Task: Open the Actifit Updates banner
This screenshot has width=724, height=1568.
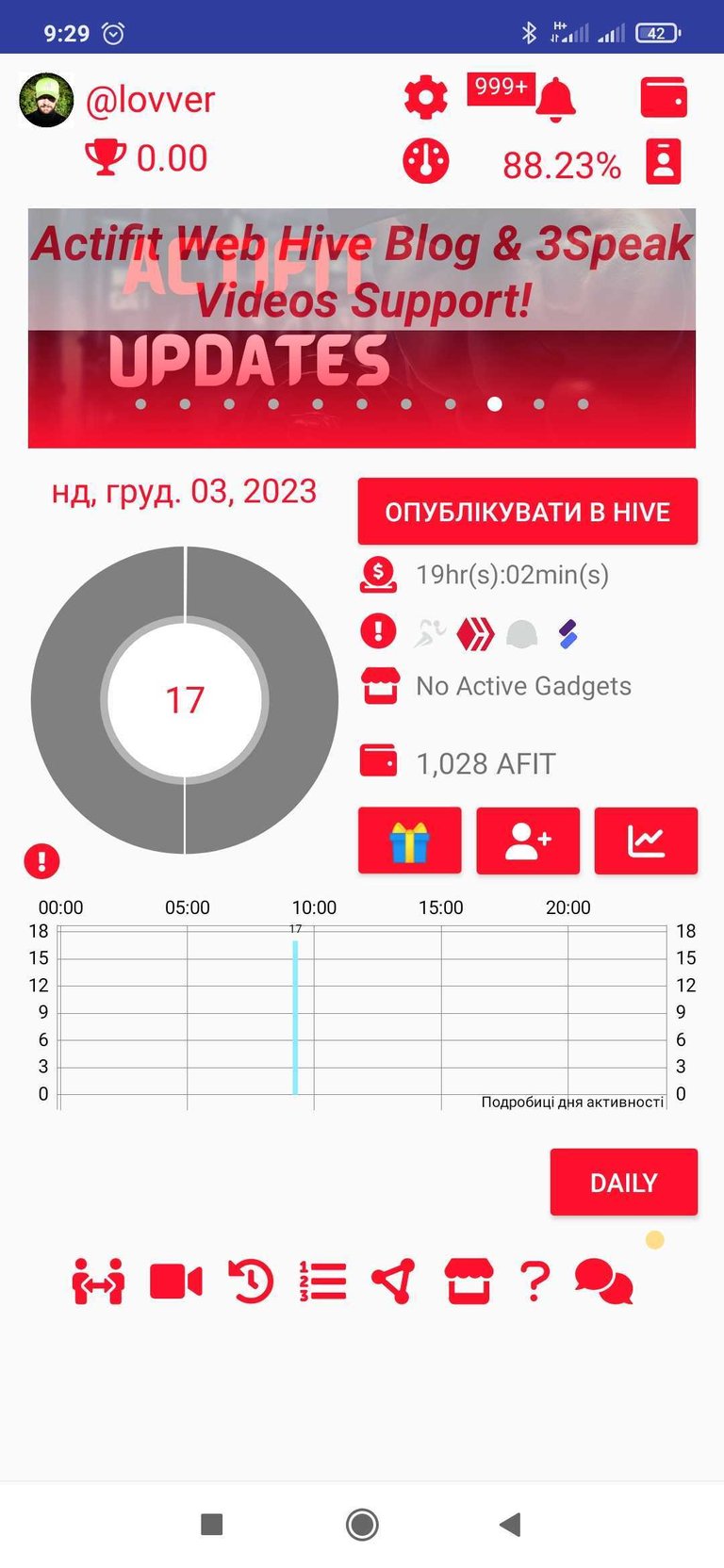Action: click(362, 327)
